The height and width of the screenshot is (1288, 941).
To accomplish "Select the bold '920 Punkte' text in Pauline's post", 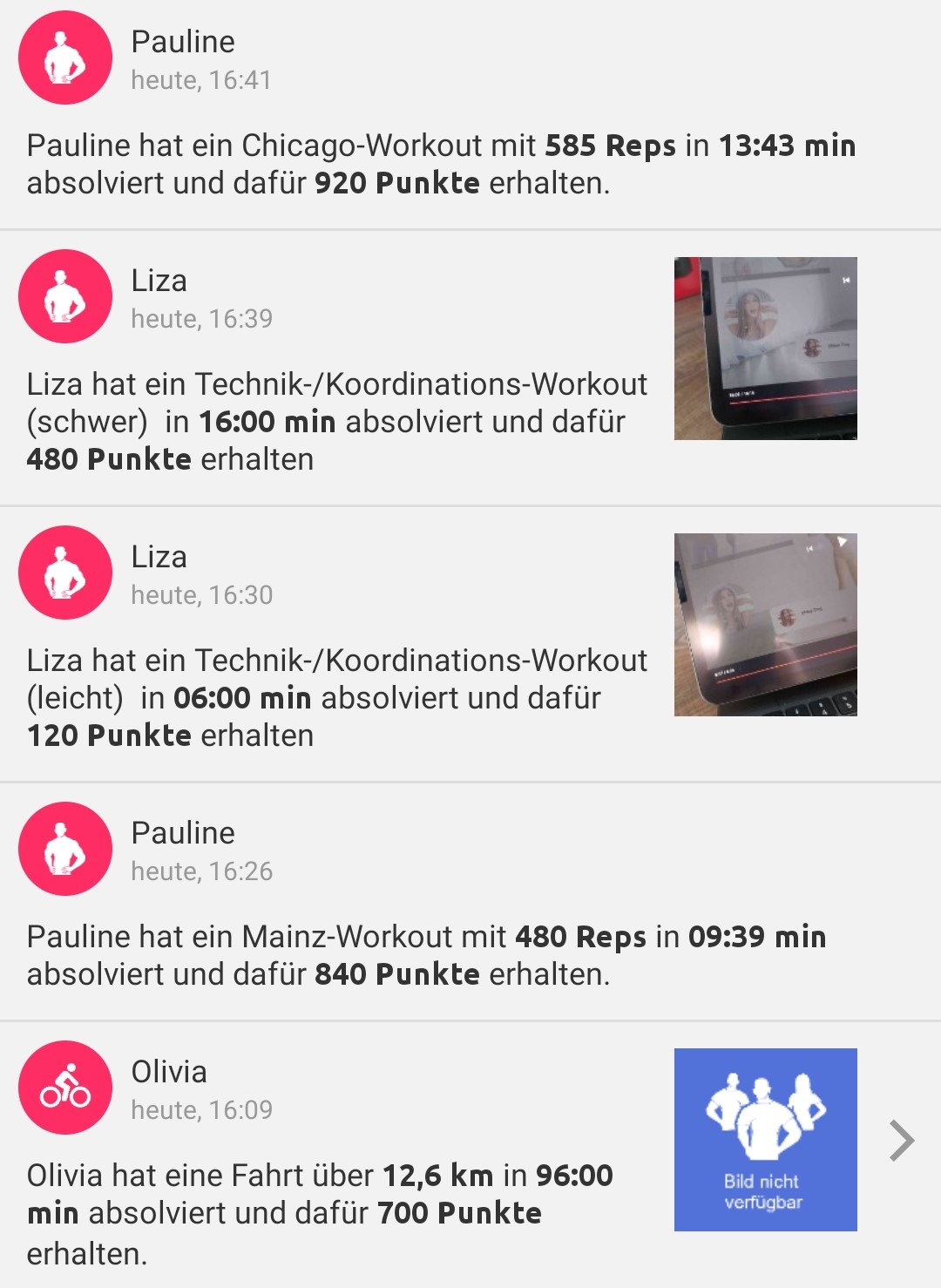I will [x=396, y=183].
